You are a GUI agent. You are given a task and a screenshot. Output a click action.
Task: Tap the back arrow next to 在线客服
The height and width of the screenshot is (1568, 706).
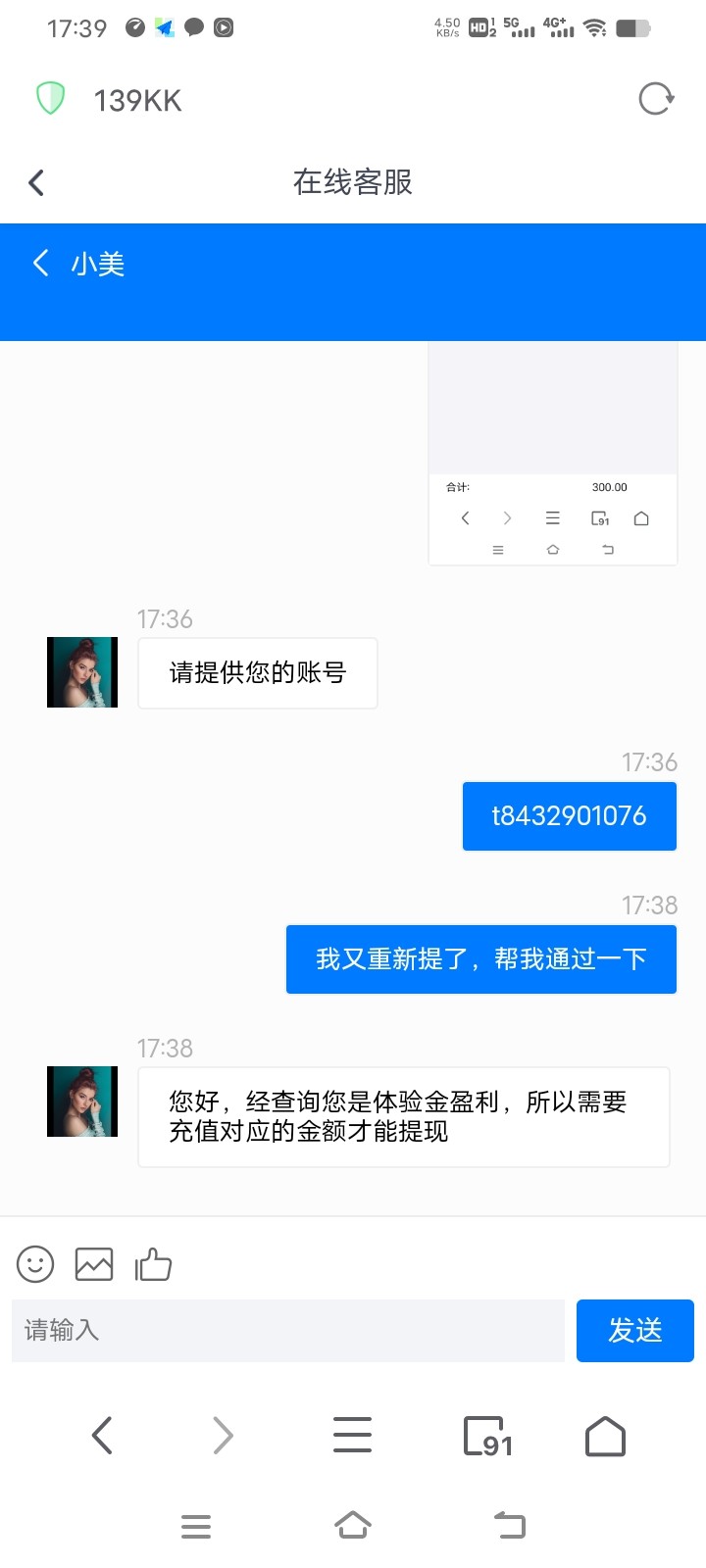[35, 182]
